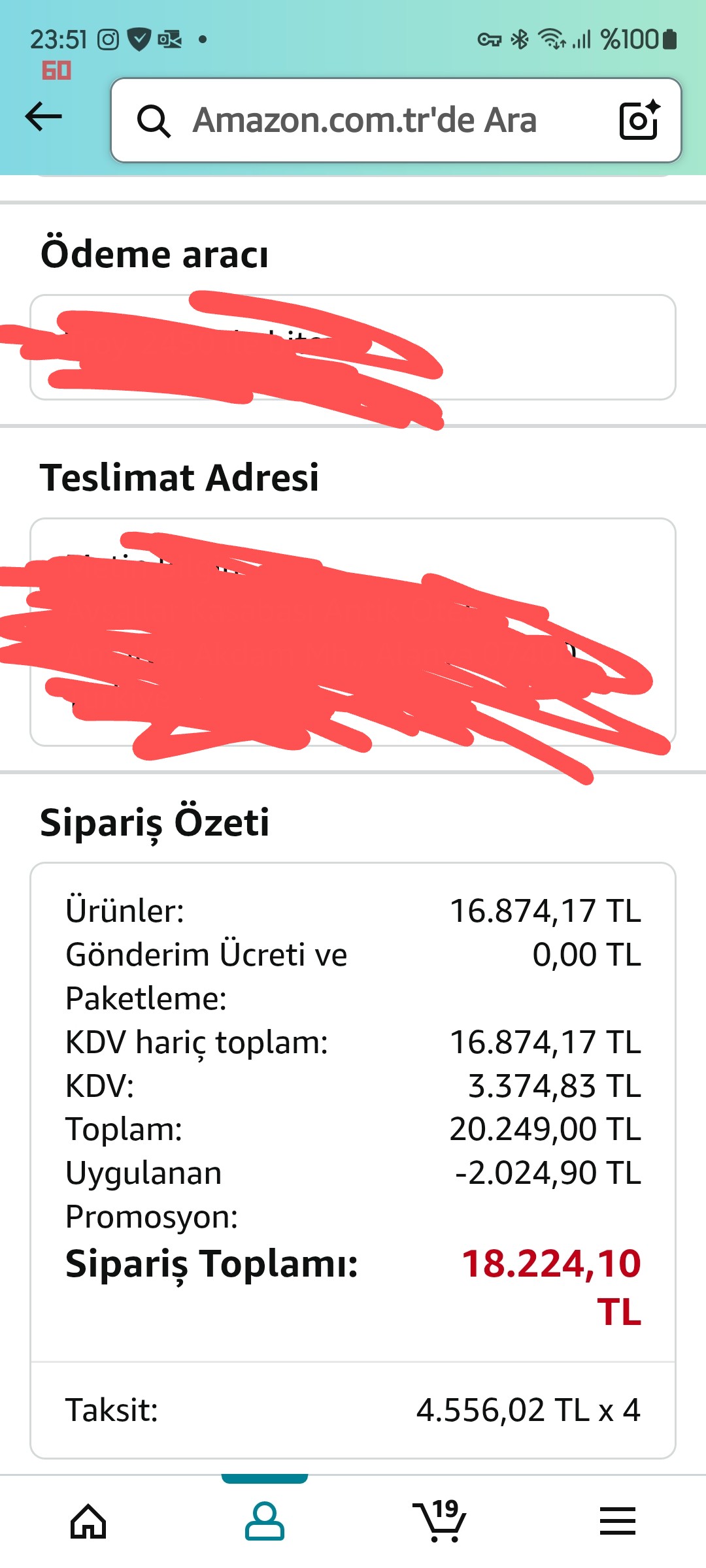706x1568 pixels.
Task: Go back using the arrow
Action: [43, 118]
